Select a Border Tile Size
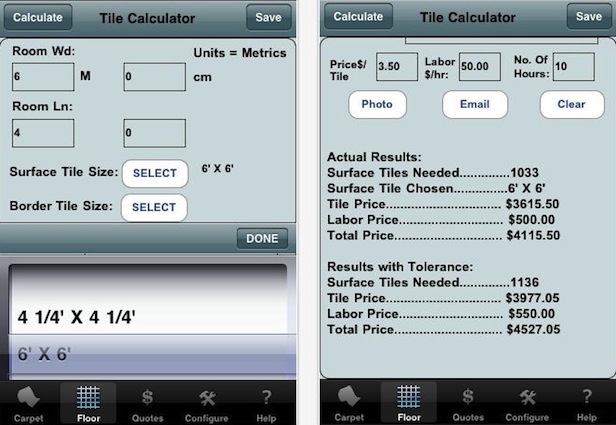The image size is (616, 425). [154, 207]
